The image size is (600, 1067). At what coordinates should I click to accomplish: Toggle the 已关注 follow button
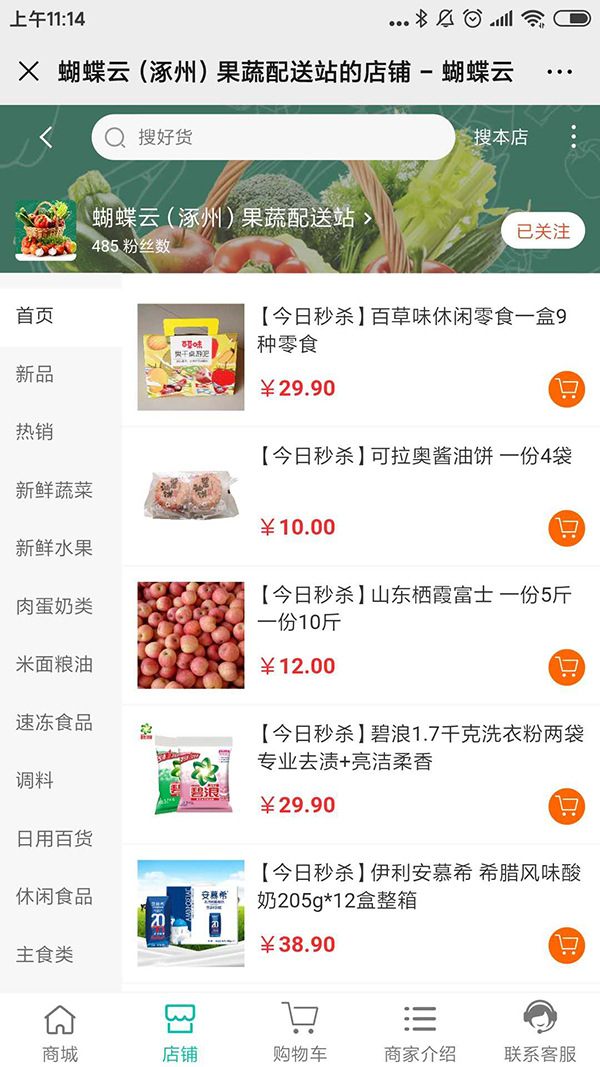tap(543, 231)
